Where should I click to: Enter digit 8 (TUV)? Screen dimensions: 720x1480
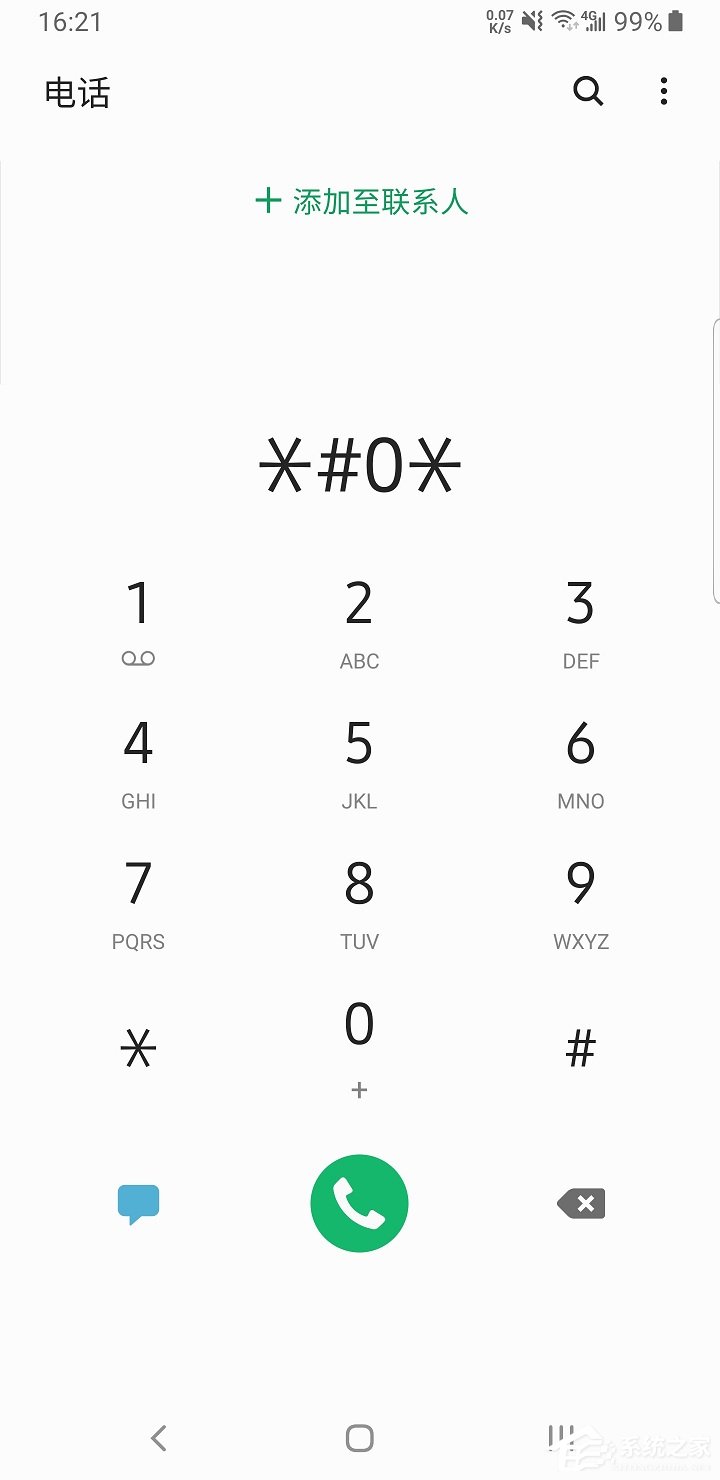(359, 900)
